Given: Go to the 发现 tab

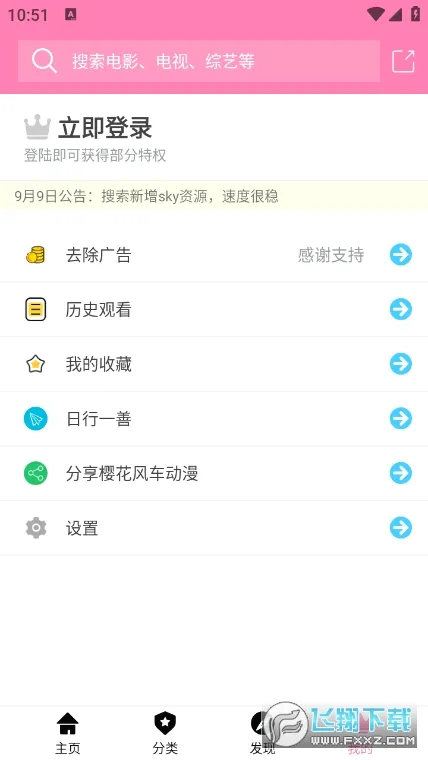Looking at the screenshot, I should [262, 734].
